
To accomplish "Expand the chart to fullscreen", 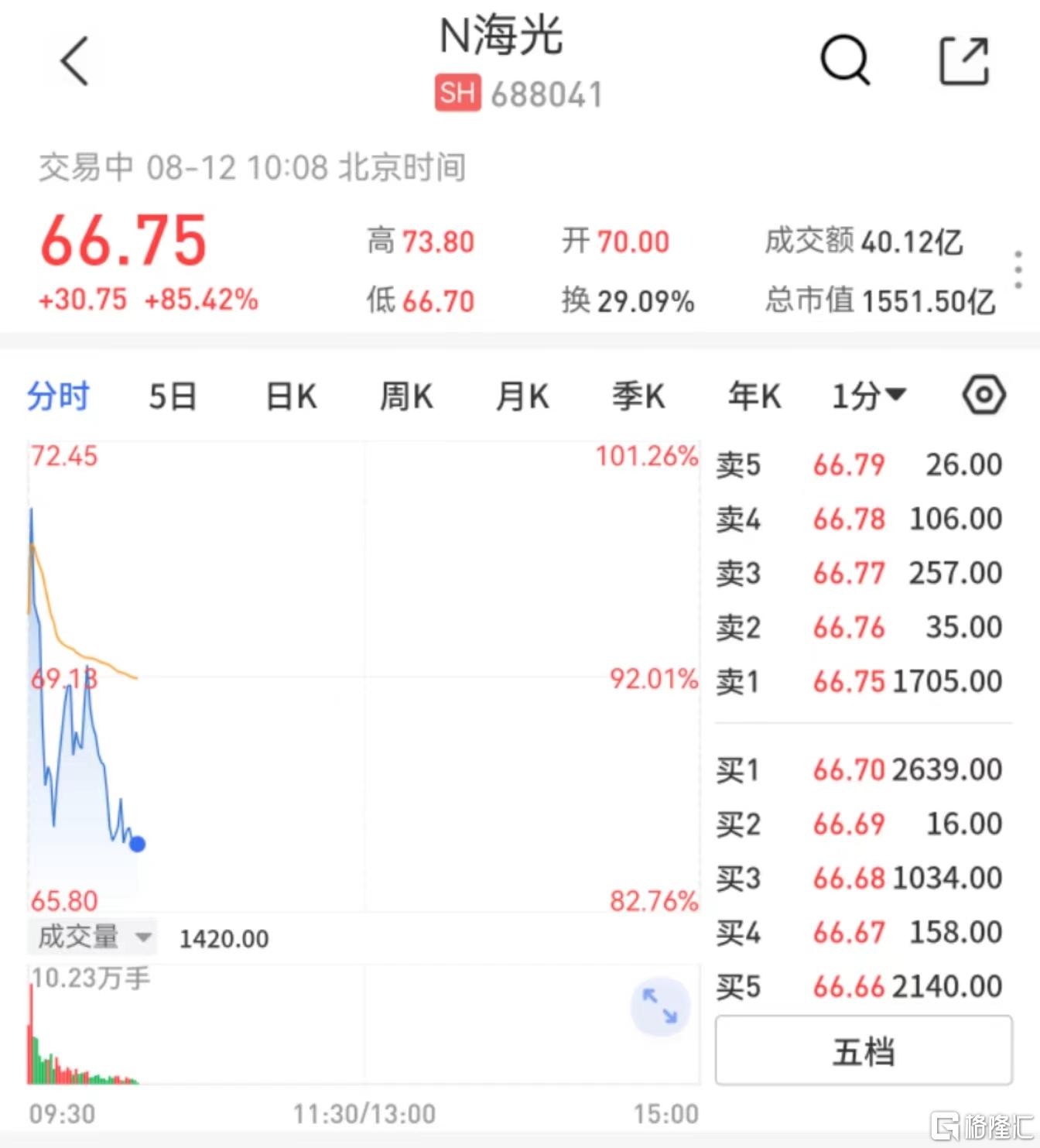I will [x=659, y=1006].
